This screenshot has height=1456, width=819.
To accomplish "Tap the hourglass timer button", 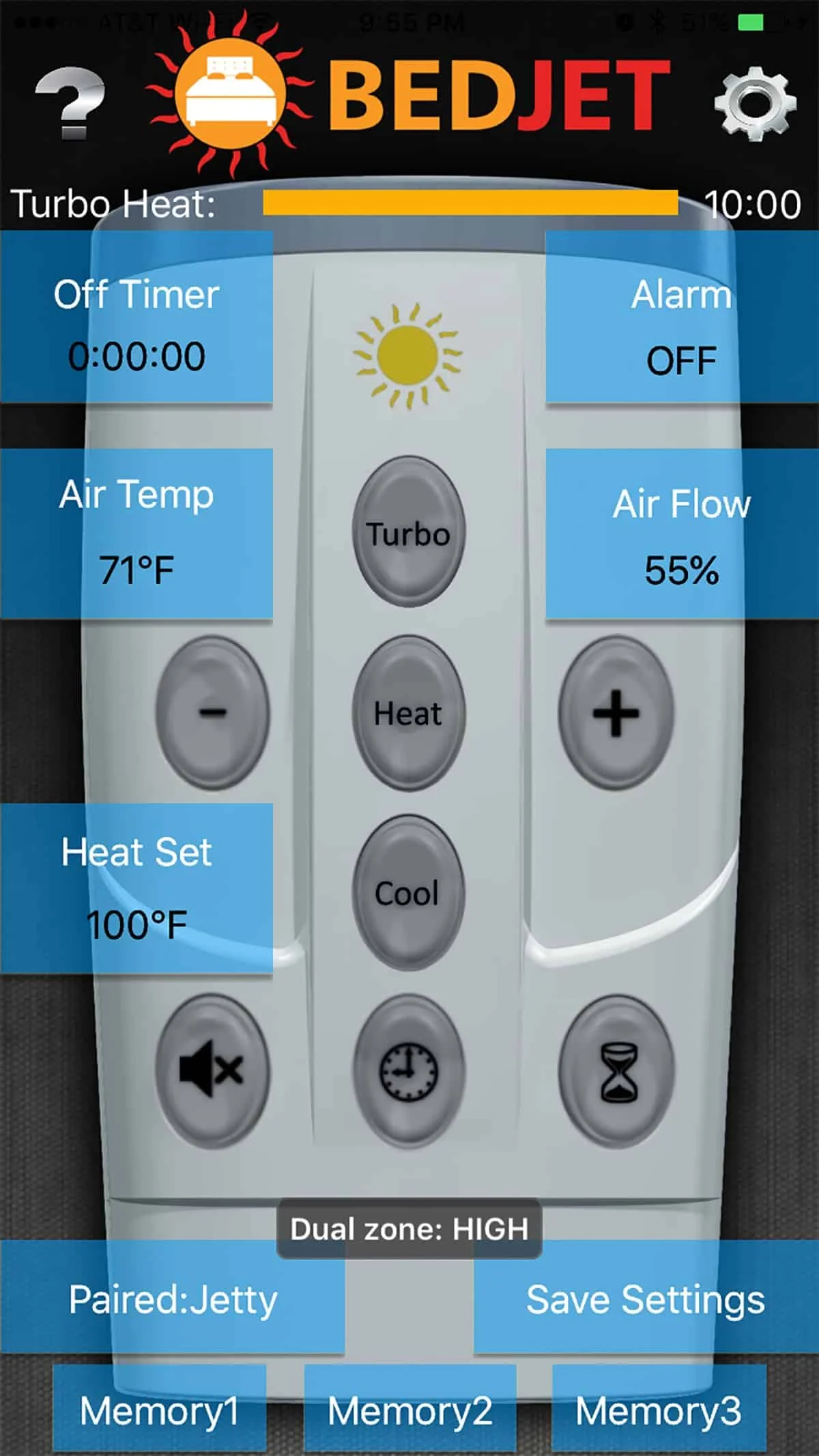I will tap(617, 1071).
